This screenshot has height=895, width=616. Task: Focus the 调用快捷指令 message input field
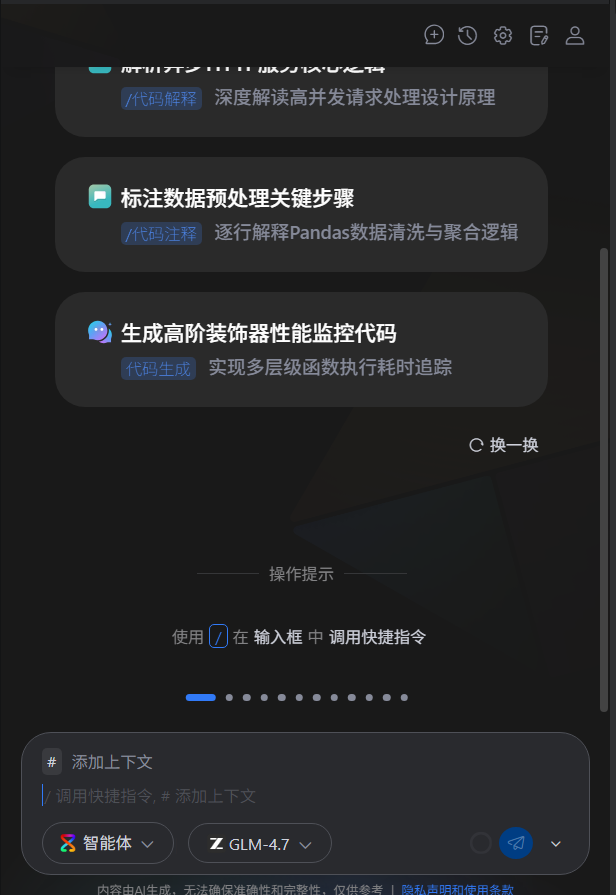300,796
